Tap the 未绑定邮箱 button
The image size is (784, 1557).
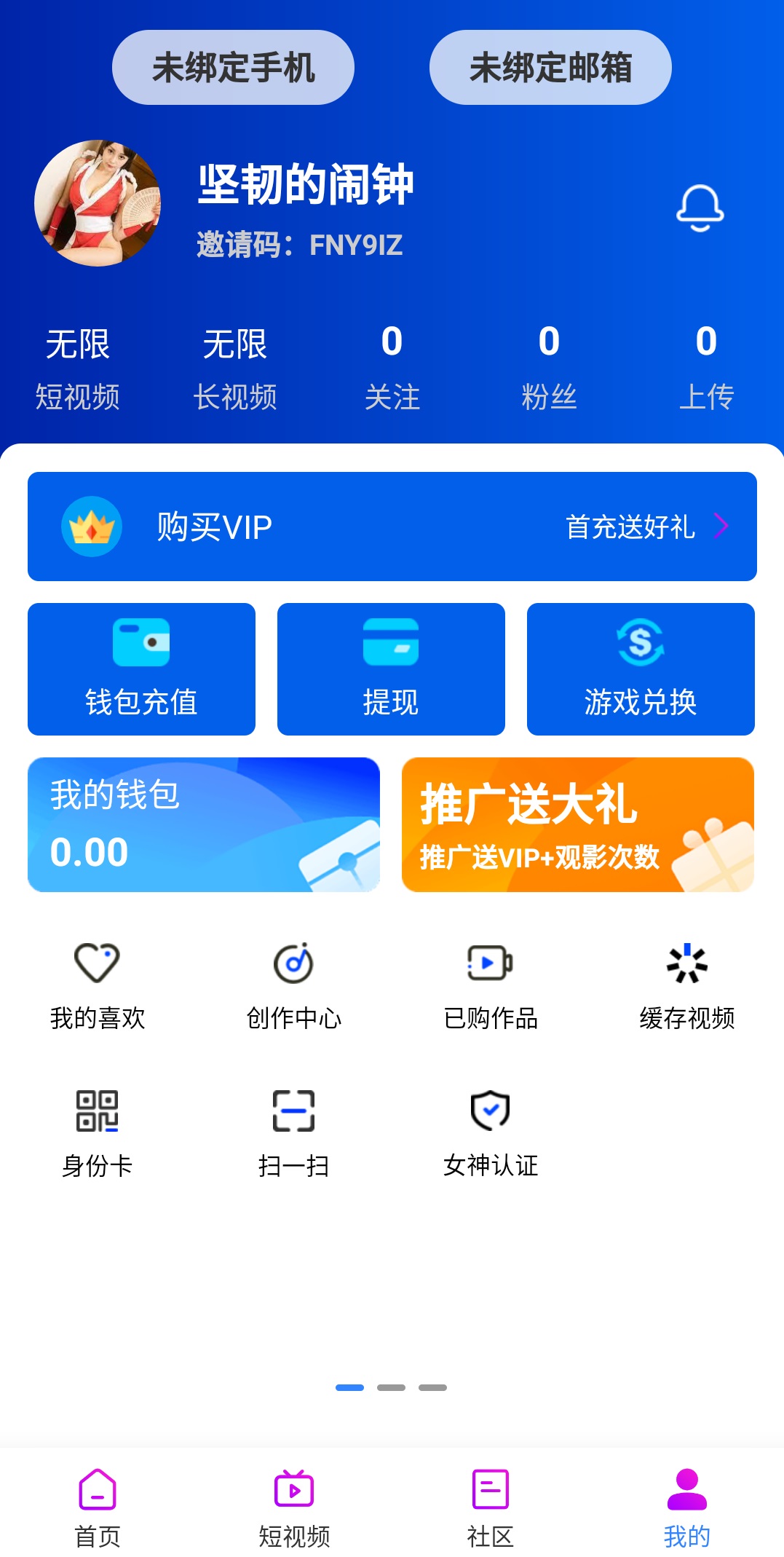point(550,68)
